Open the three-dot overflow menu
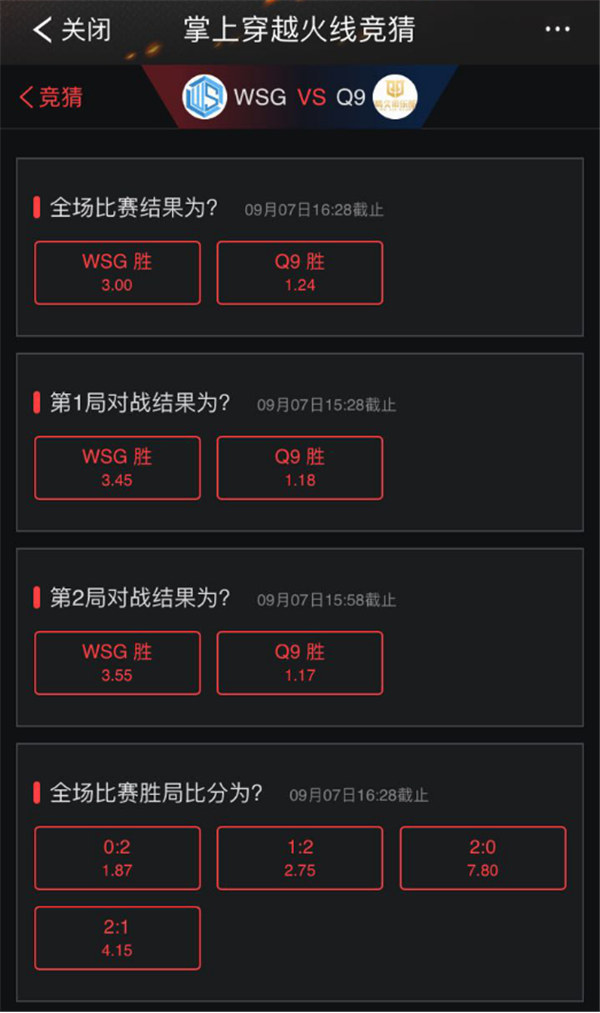This screenshot has width=600, height=1013. tap(557, 30)
